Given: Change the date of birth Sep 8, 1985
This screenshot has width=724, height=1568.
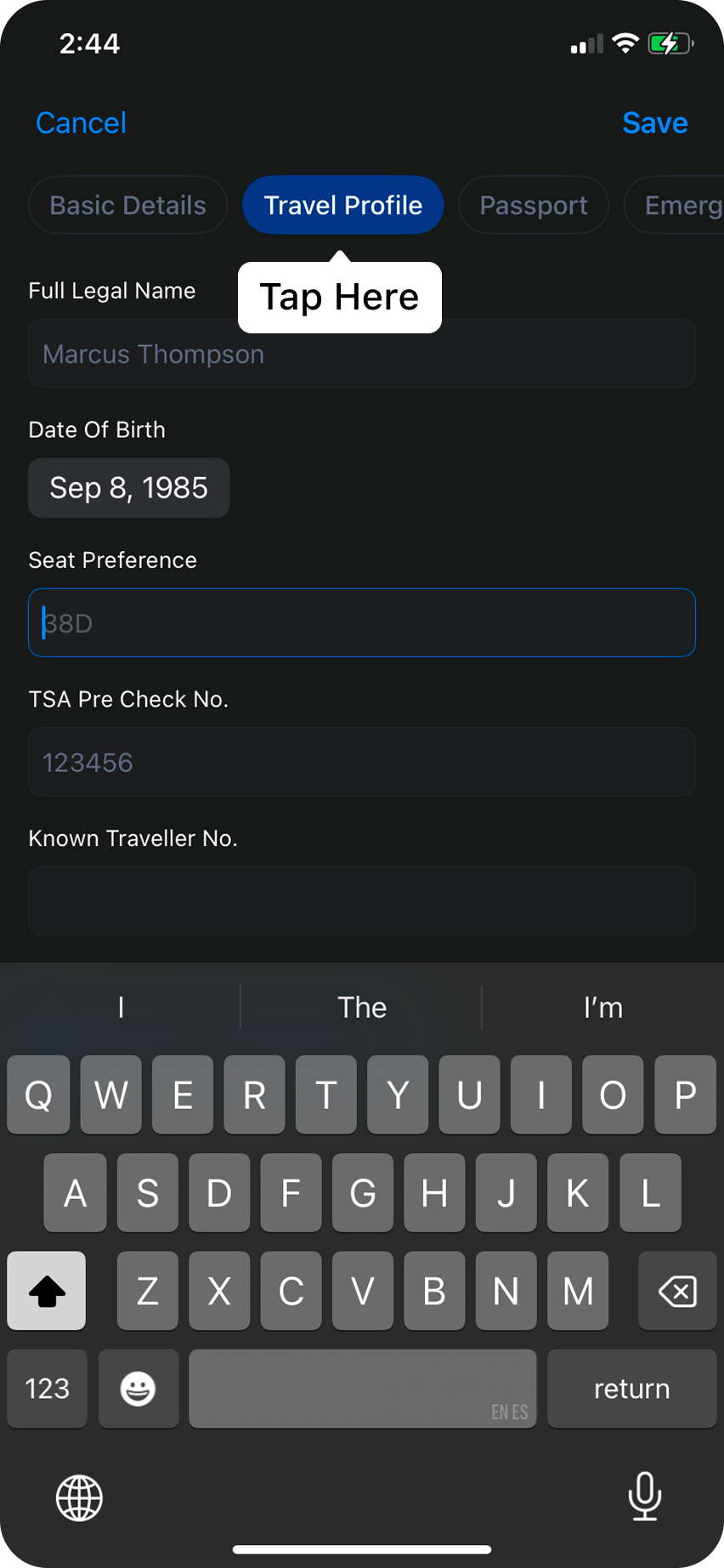Looking at the screenshot, I should [x=128, y=488].
